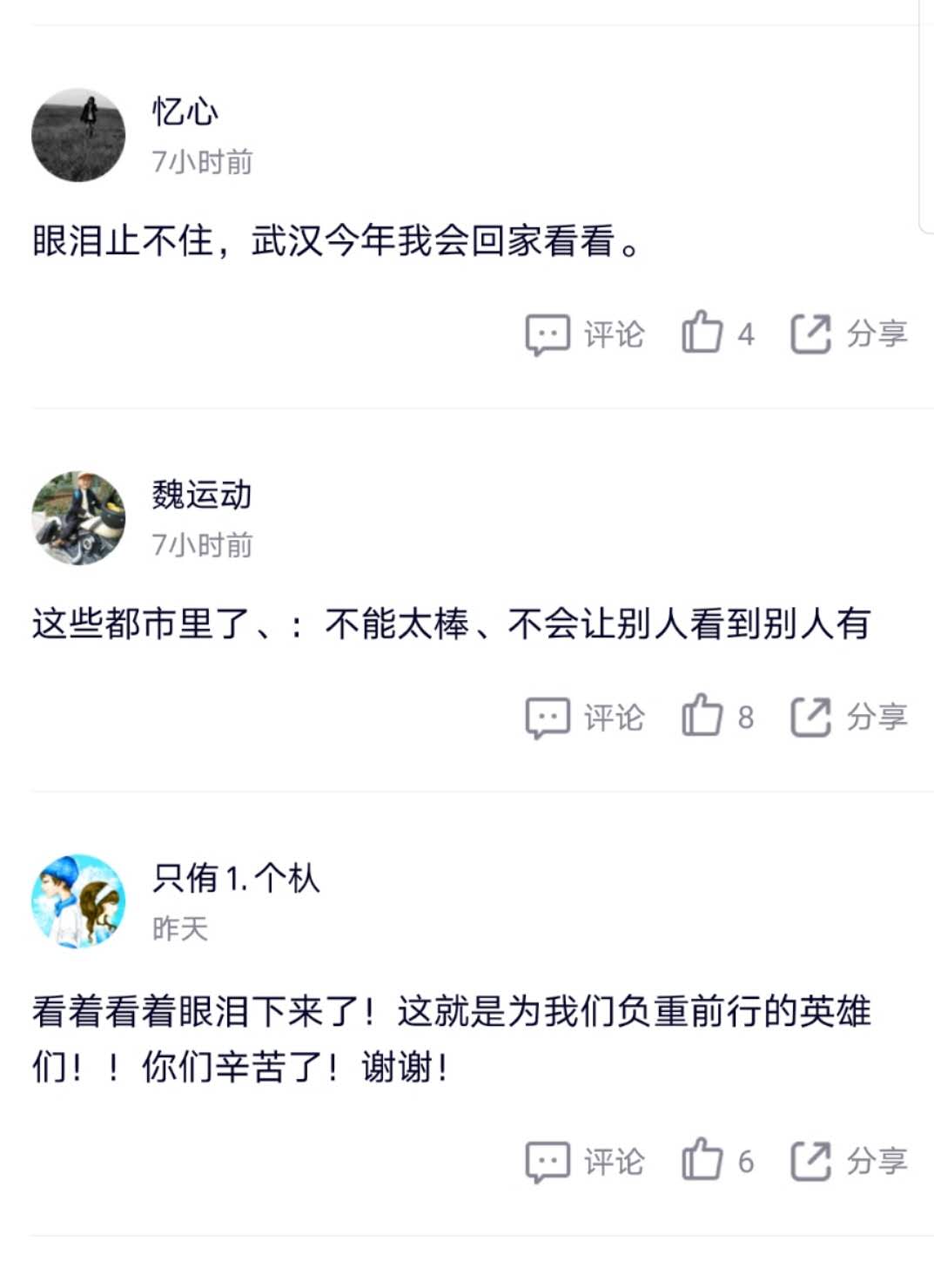Tap username 忆心
The width and height of the screenshot is (934, 1288).
click(185, 111)
